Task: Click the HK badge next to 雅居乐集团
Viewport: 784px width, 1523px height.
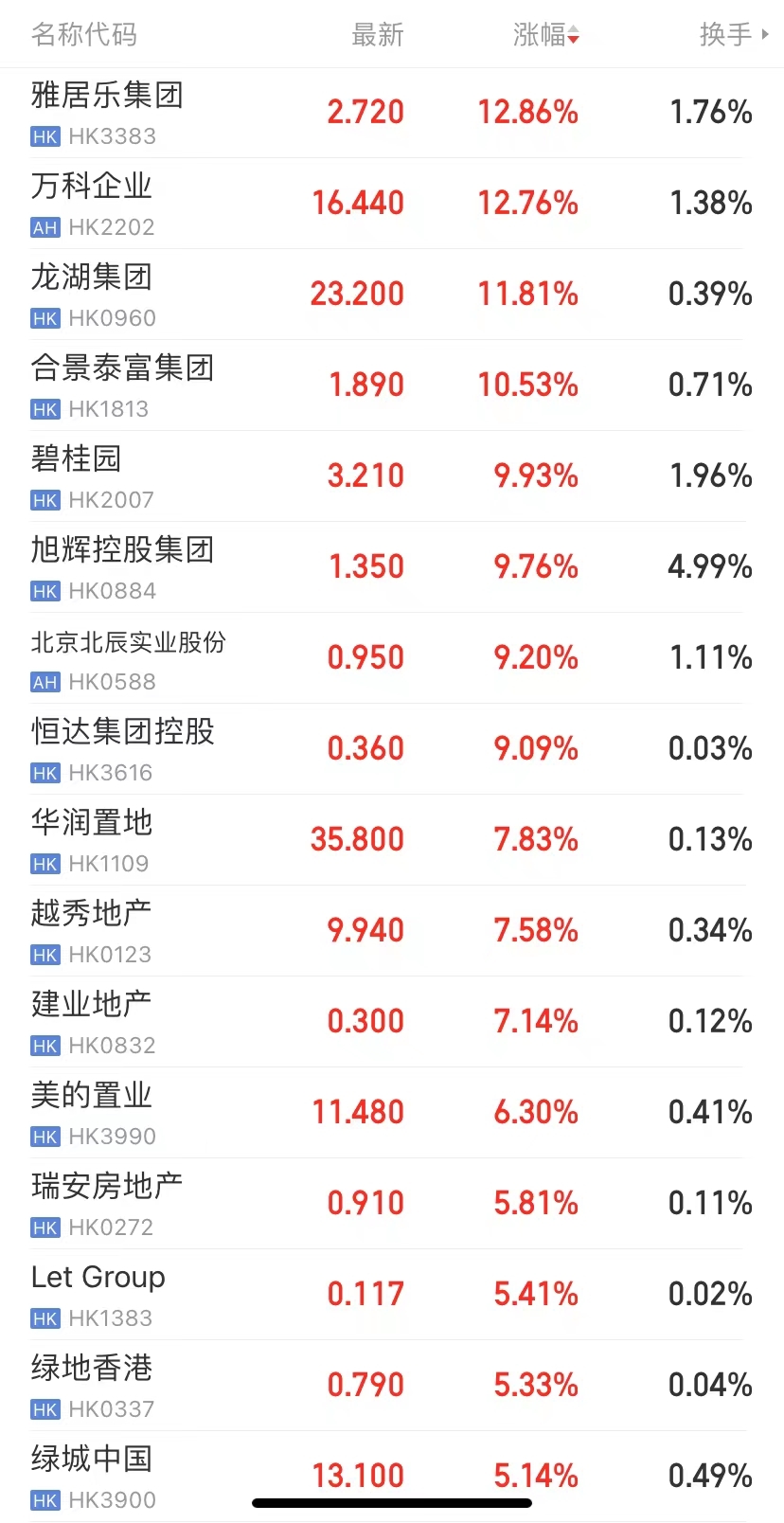Action: 44,136
